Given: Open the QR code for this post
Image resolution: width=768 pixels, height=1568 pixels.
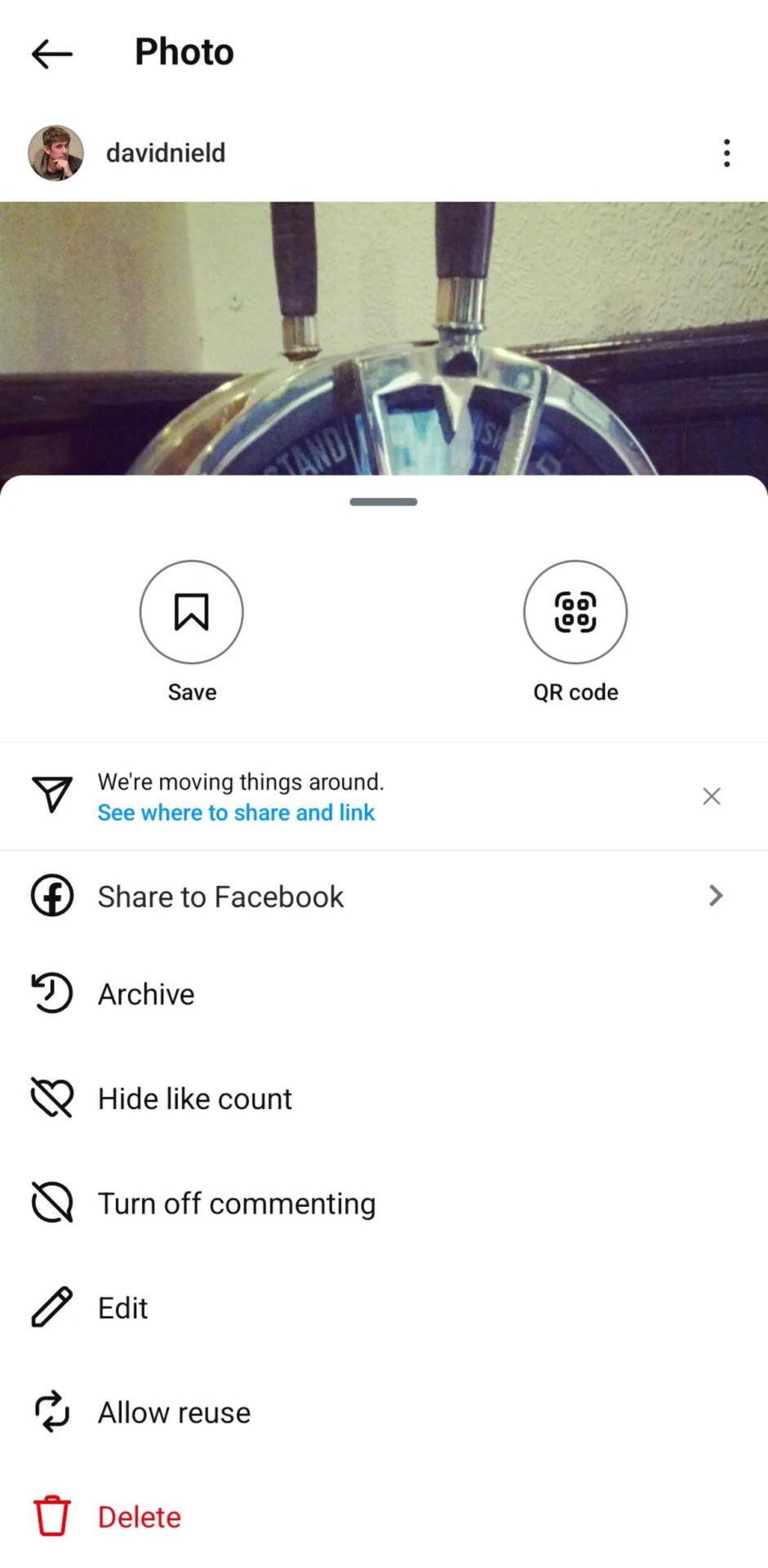Looking at the screenshot, I should coord(575,612).
